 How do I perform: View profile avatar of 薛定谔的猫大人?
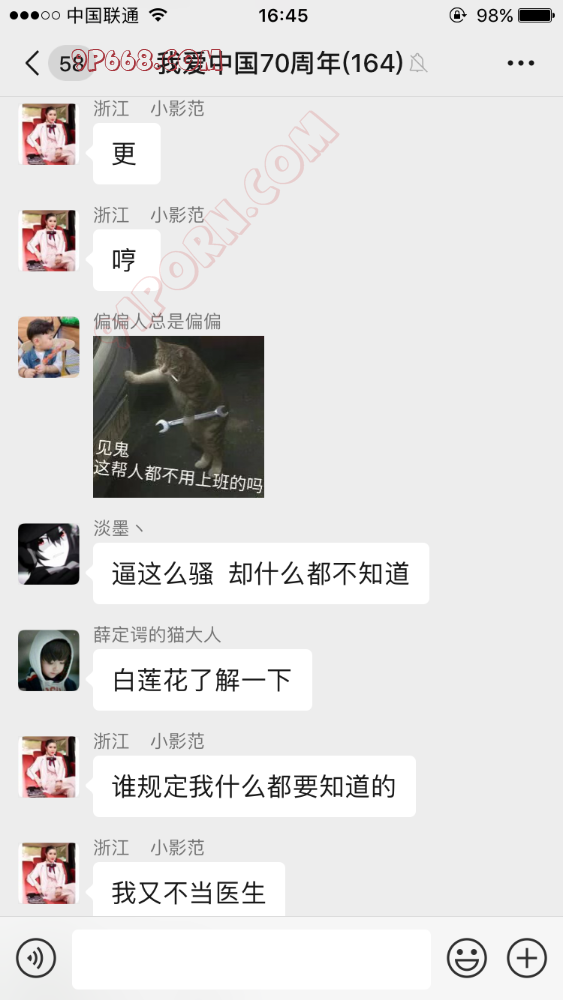[x=48, y=661]
